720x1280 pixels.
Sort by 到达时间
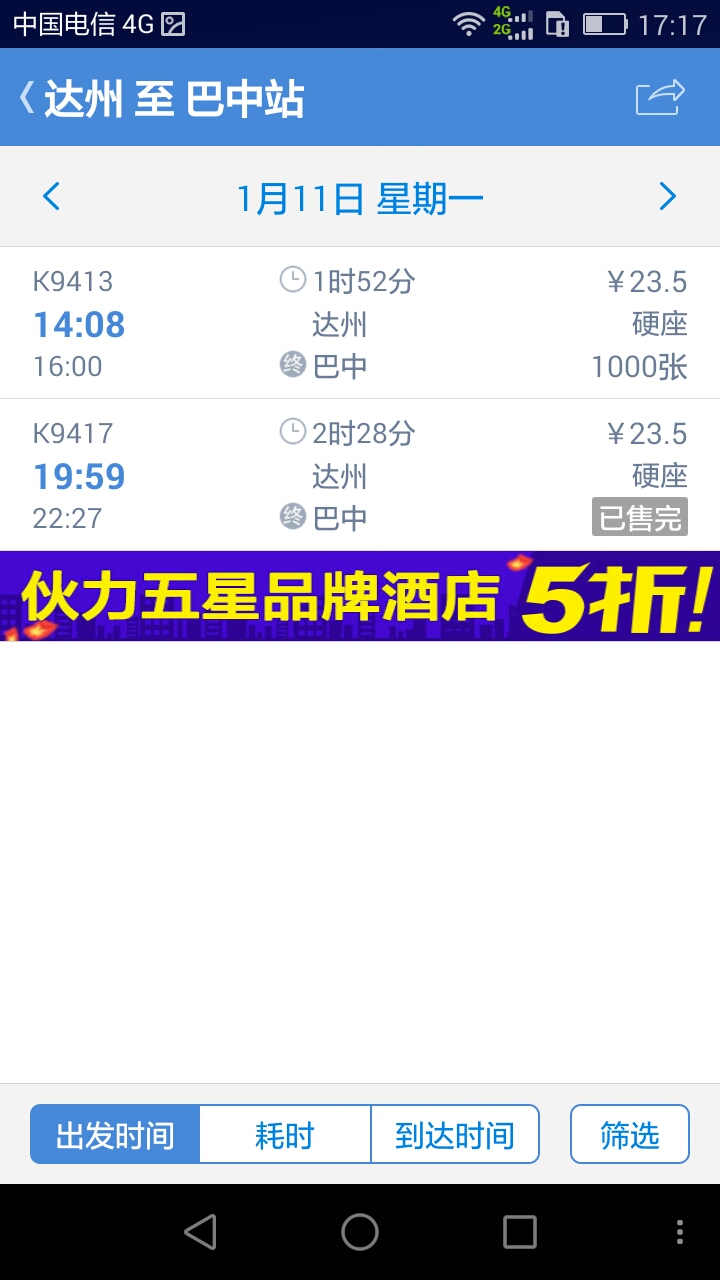coord(455,1135)
